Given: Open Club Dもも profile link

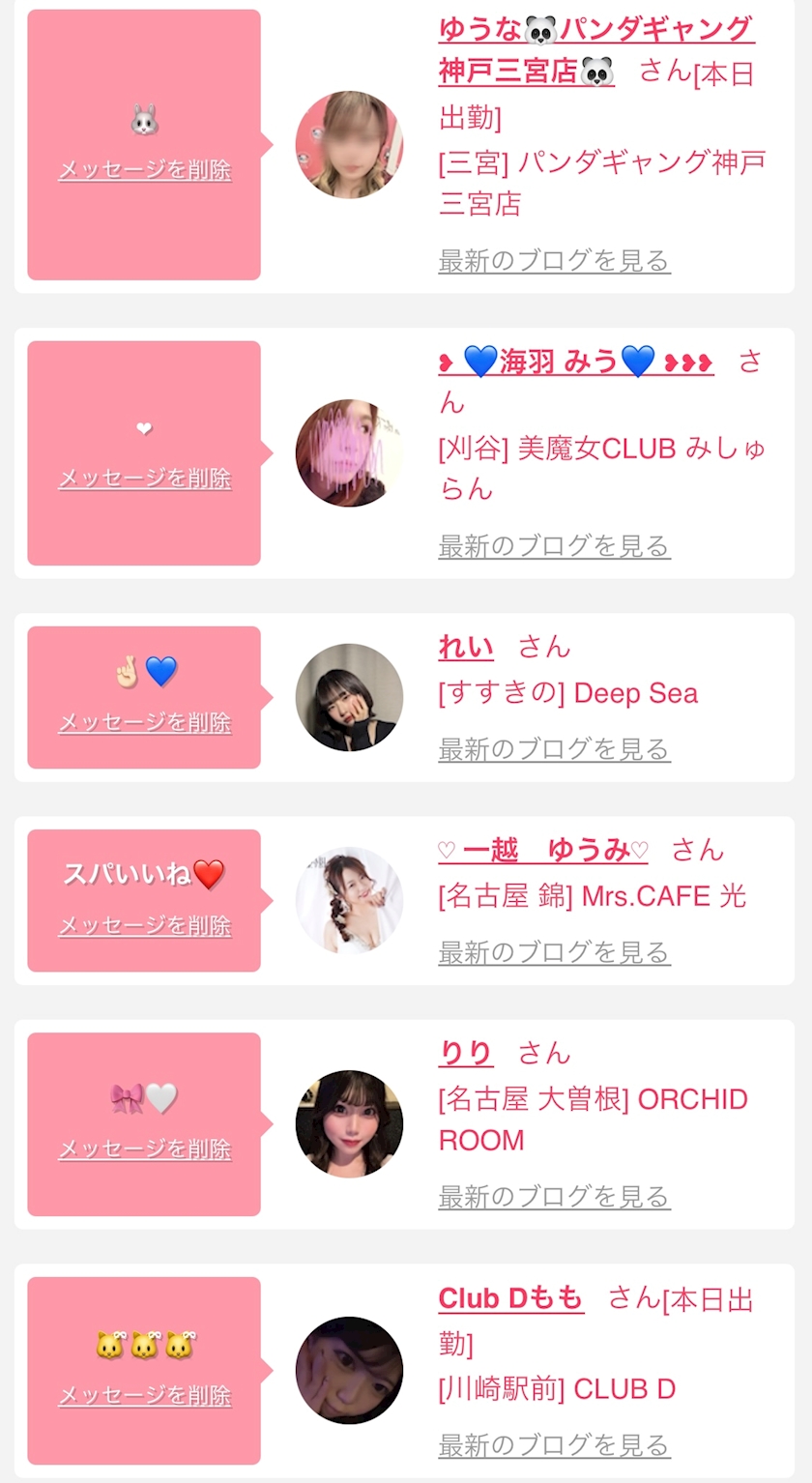Looking at the screenshot, I should tap(511, 1297).
